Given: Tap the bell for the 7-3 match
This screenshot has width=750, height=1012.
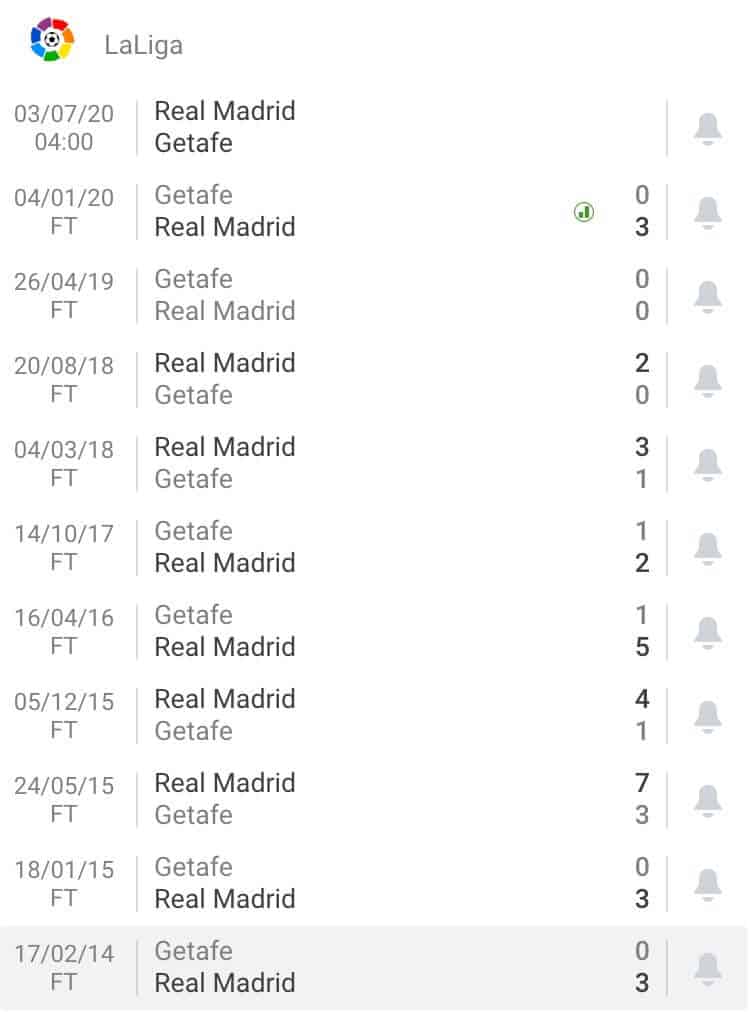Looking at the screenshot, I should click(708, 799).
